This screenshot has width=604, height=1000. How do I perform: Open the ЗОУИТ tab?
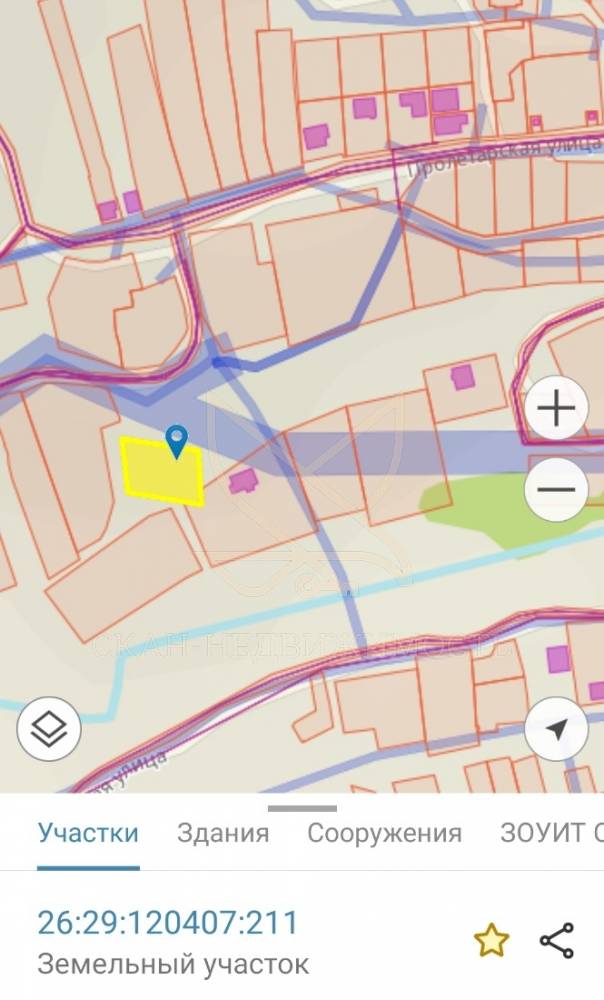[x=550, y=833]
